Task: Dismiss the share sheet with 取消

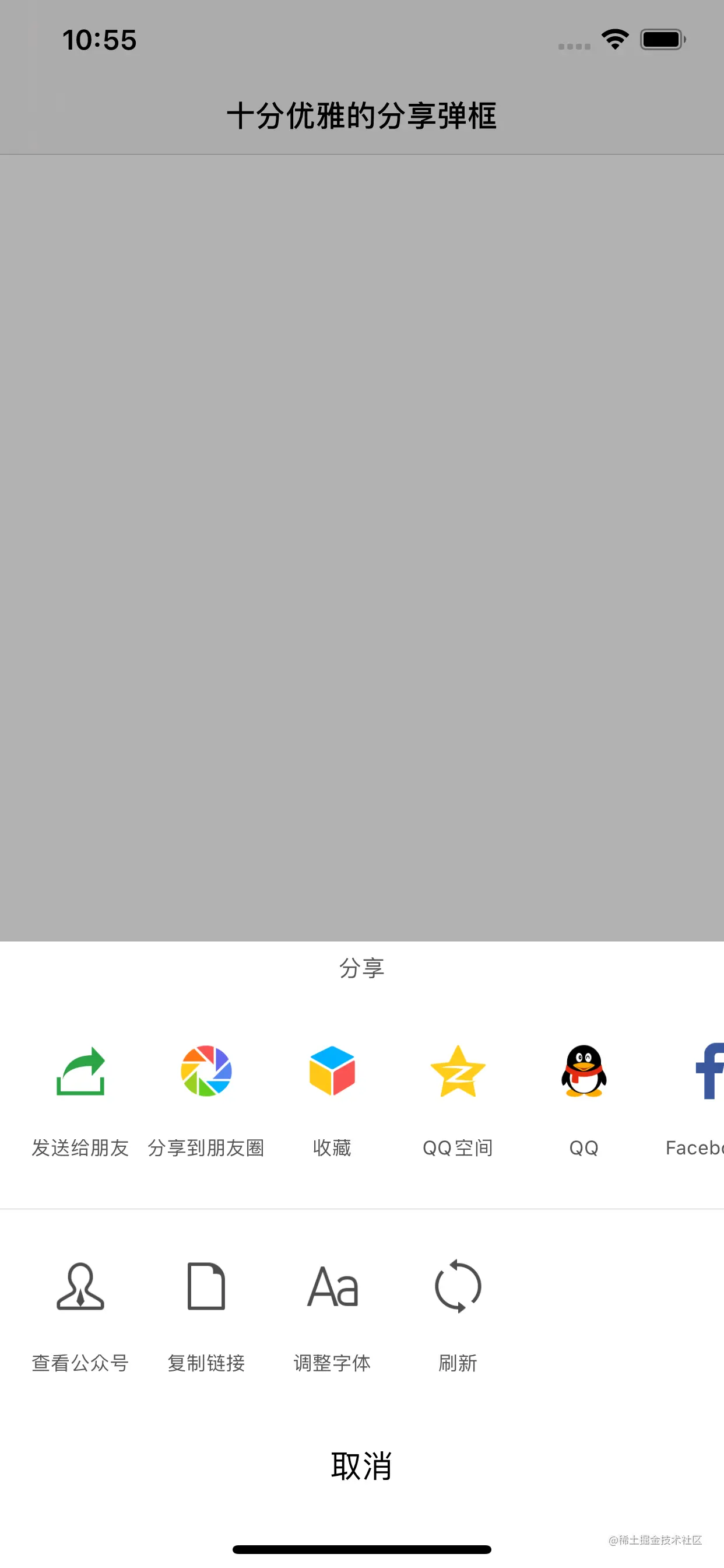Action: point(361,1466)
